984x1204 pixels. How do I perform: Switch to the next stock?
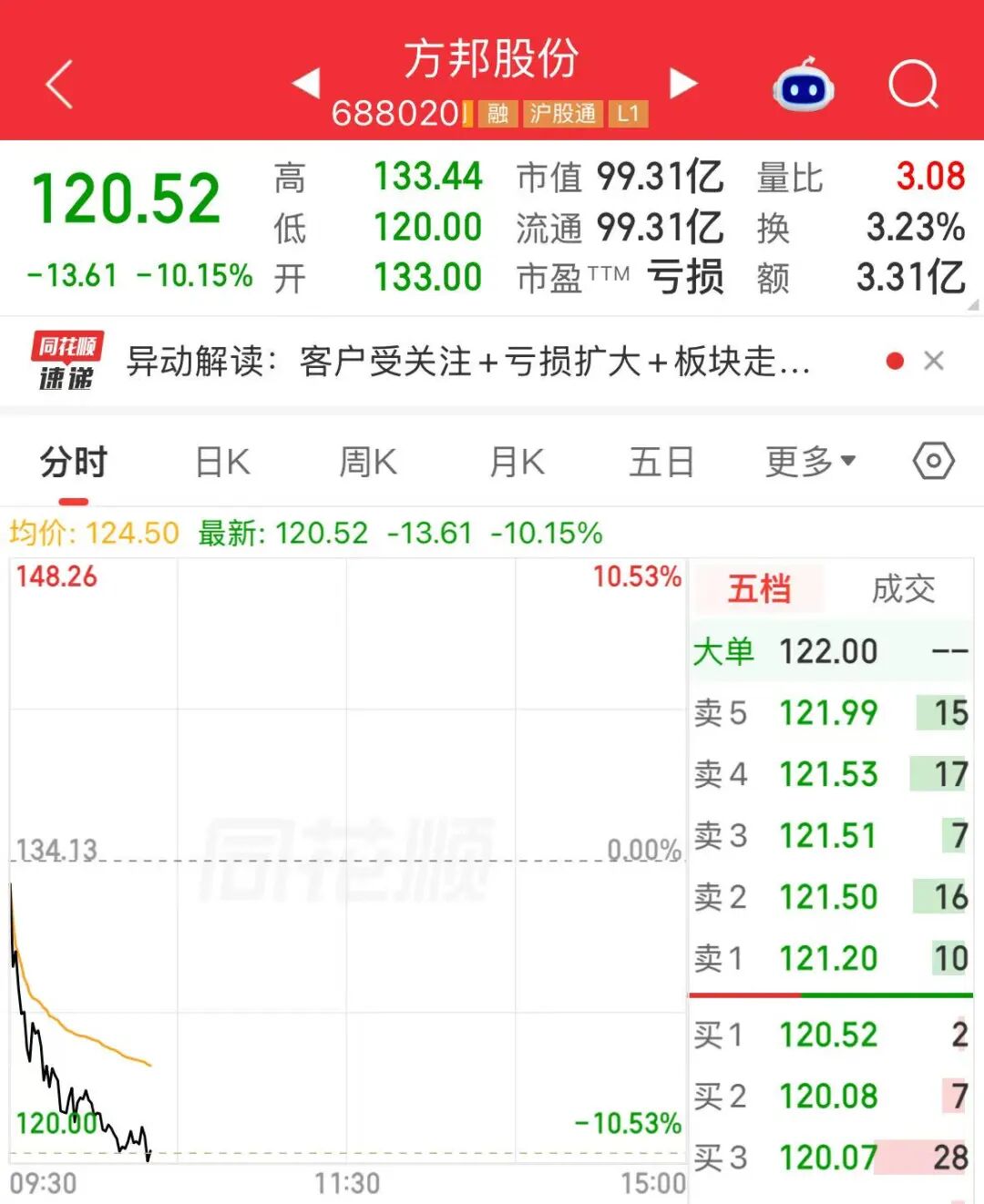(x=683, y=83)
